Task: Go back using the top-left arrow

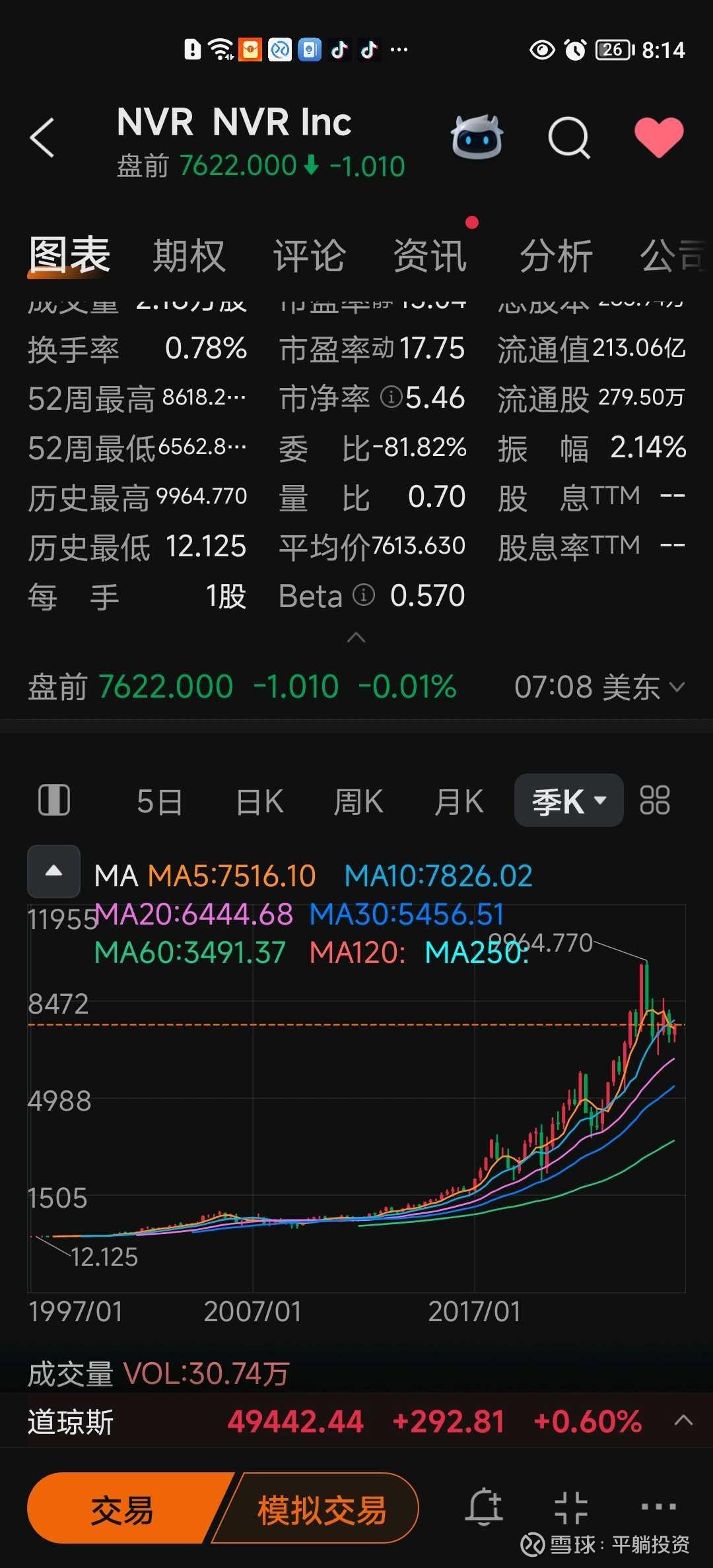Action: (42, 138)
